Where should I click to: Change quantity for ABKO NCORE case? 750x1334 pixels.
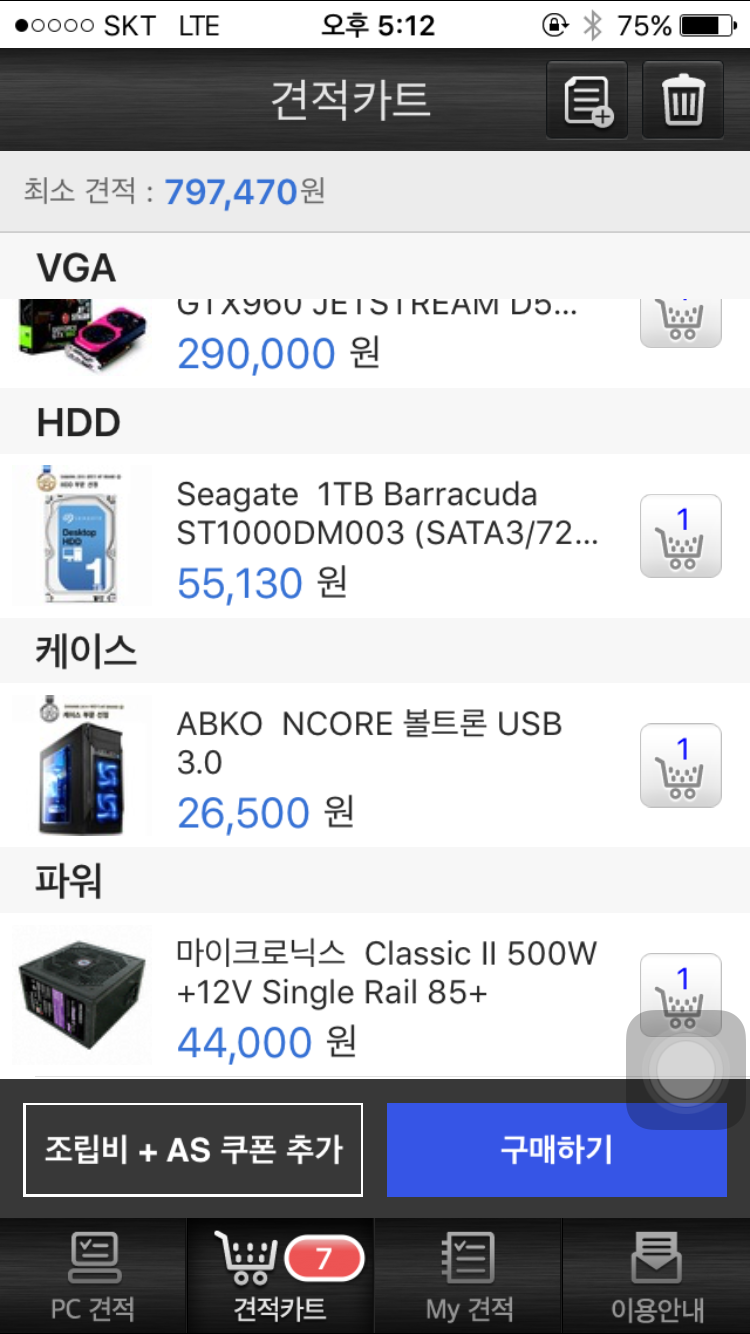[x=681, y=765]
